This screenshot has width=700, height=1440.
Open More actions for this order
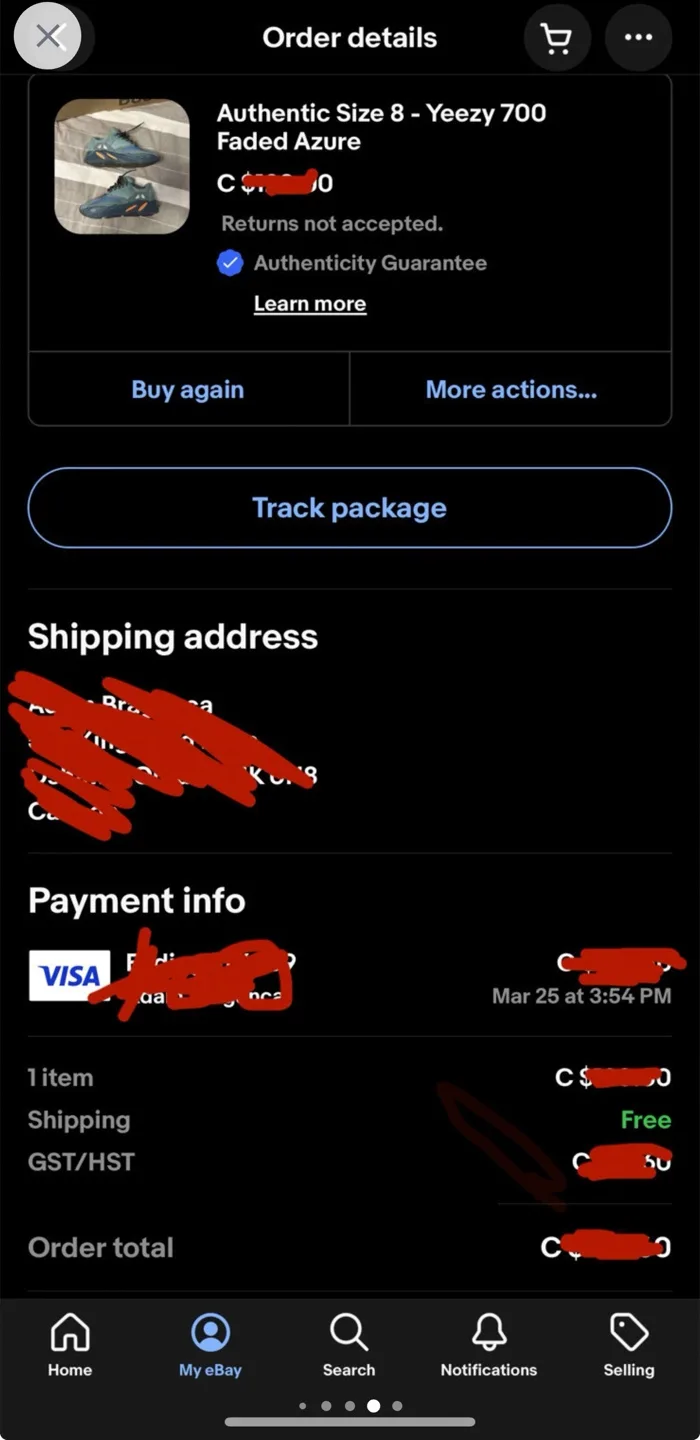(x=511, y=389)
